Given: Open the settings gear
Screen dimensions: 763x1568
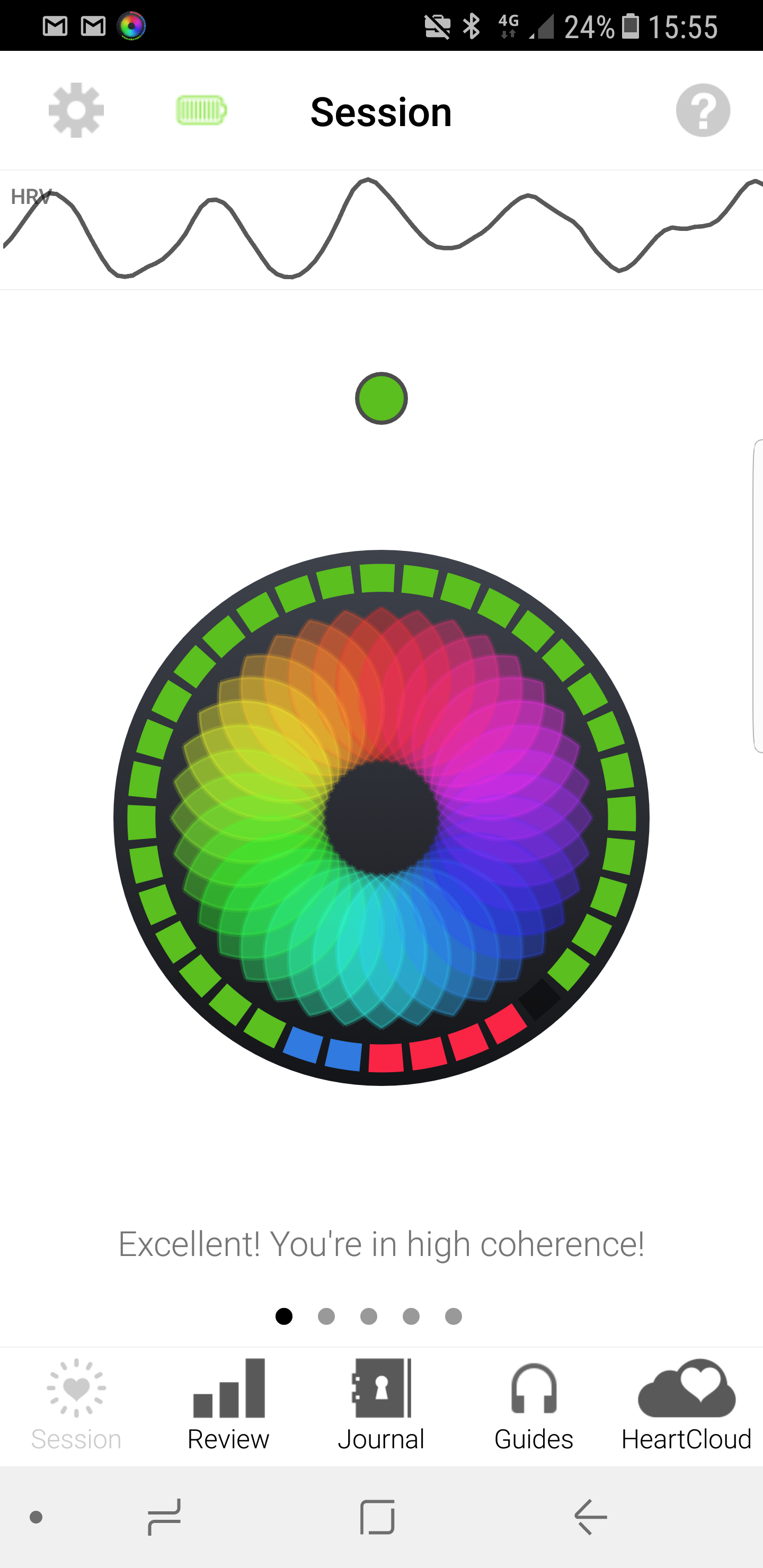Looking at the screenshot, I should (76, 110).
